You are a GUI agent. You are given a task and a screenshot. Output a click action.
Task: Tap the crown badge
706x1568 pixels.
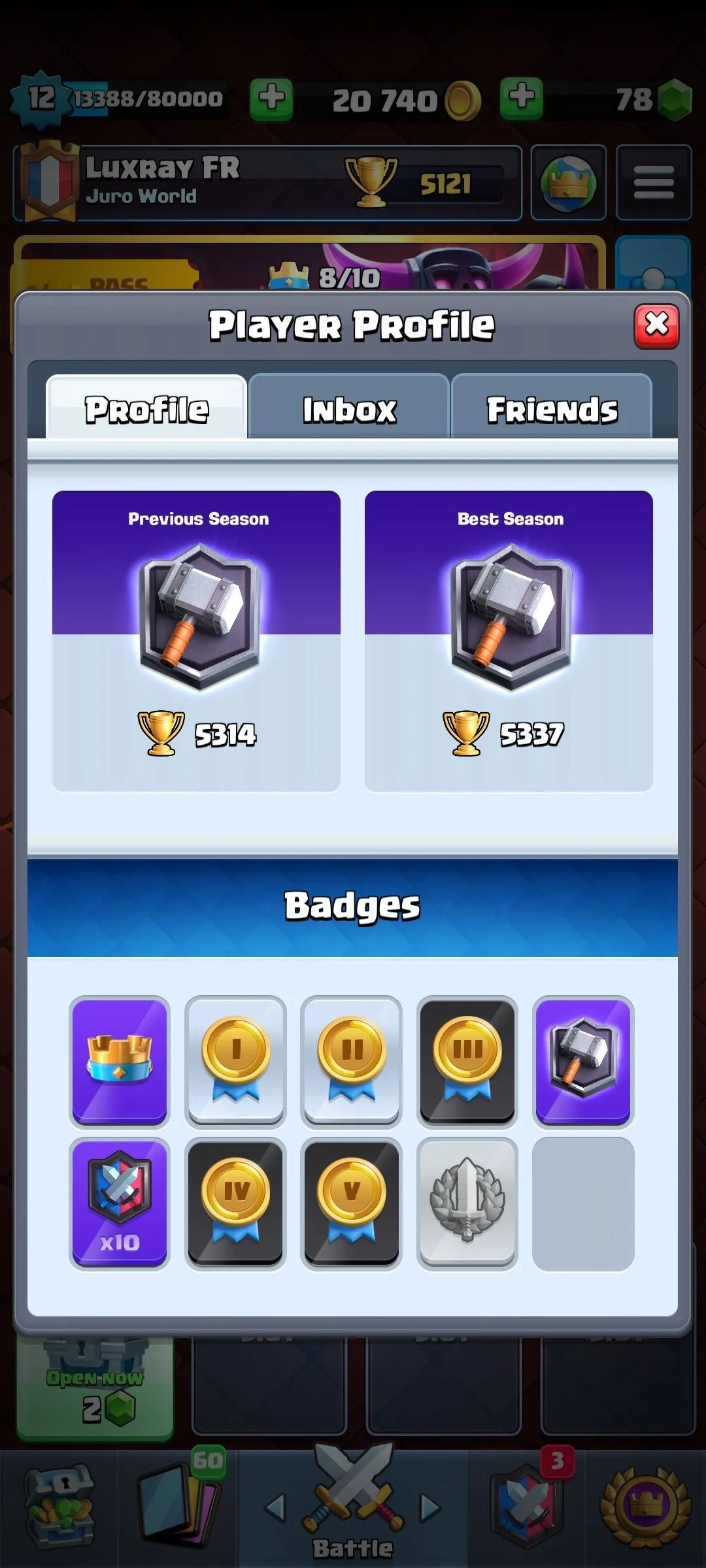pyautogui.click(x=120, y=1061)
